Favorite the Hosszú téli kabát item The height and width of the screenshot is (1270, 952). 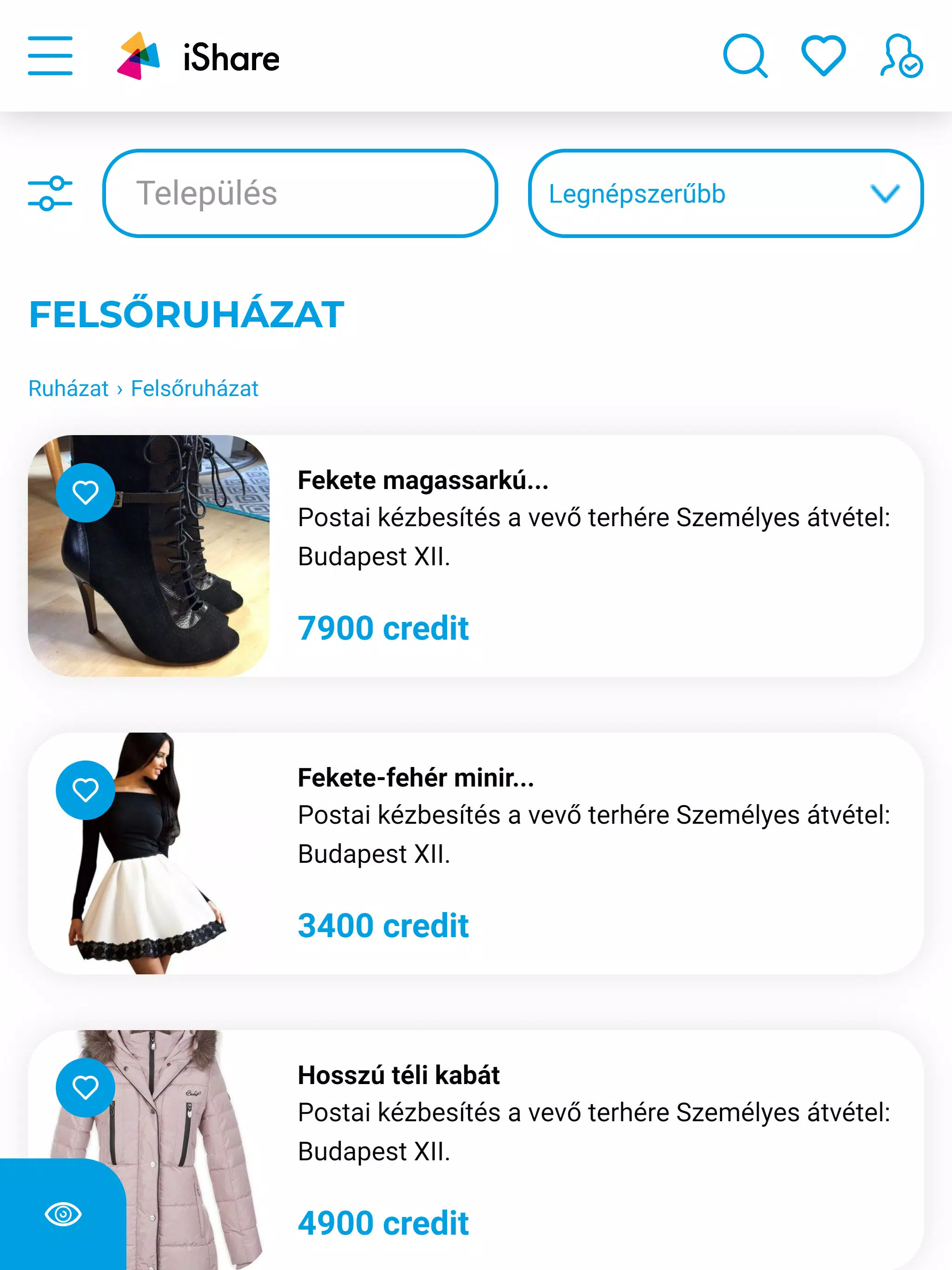(86, 1087)
